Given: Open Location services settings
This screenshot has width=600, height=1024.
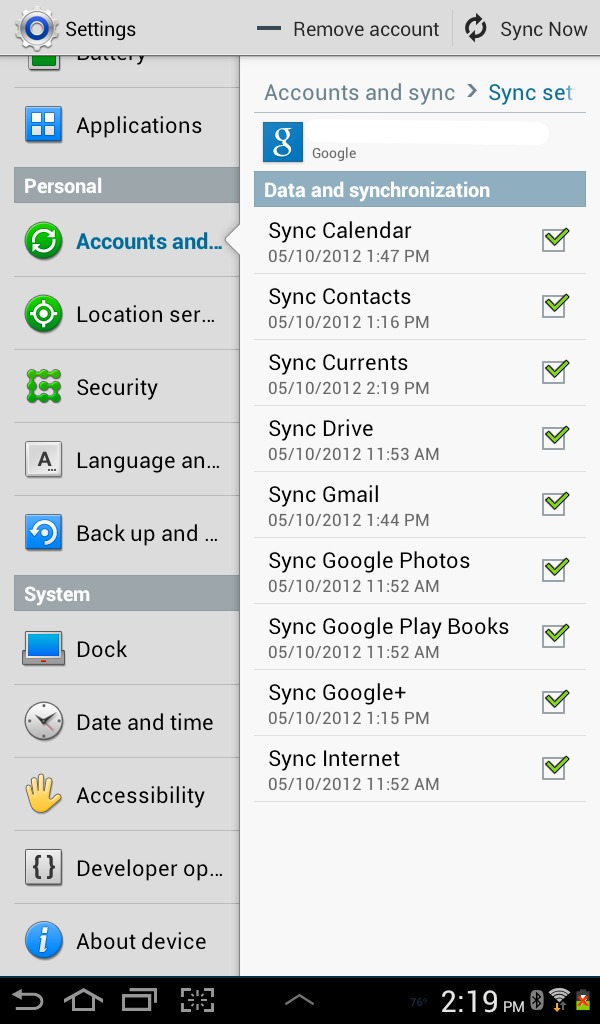Looking at the screenshot, I should pyautogui.click(x=127, y=314).
